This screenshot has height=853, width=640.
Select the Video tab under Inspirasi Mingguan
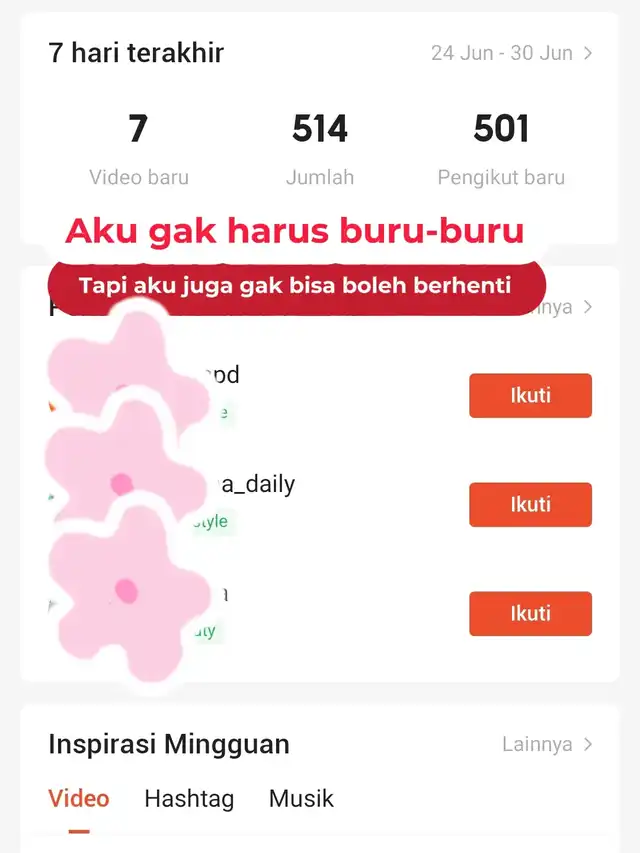(79, 799)
